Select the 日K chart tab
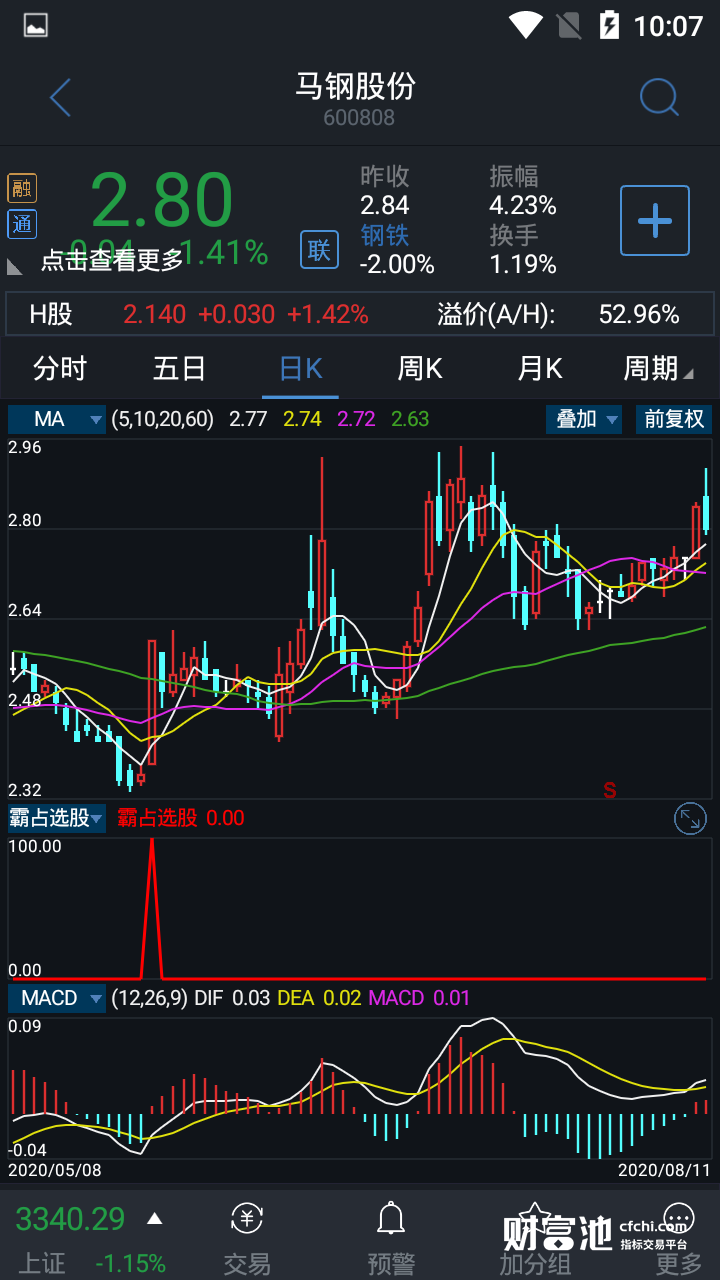The height and width of the screenshot is (1280, 720). pos(301,368)
